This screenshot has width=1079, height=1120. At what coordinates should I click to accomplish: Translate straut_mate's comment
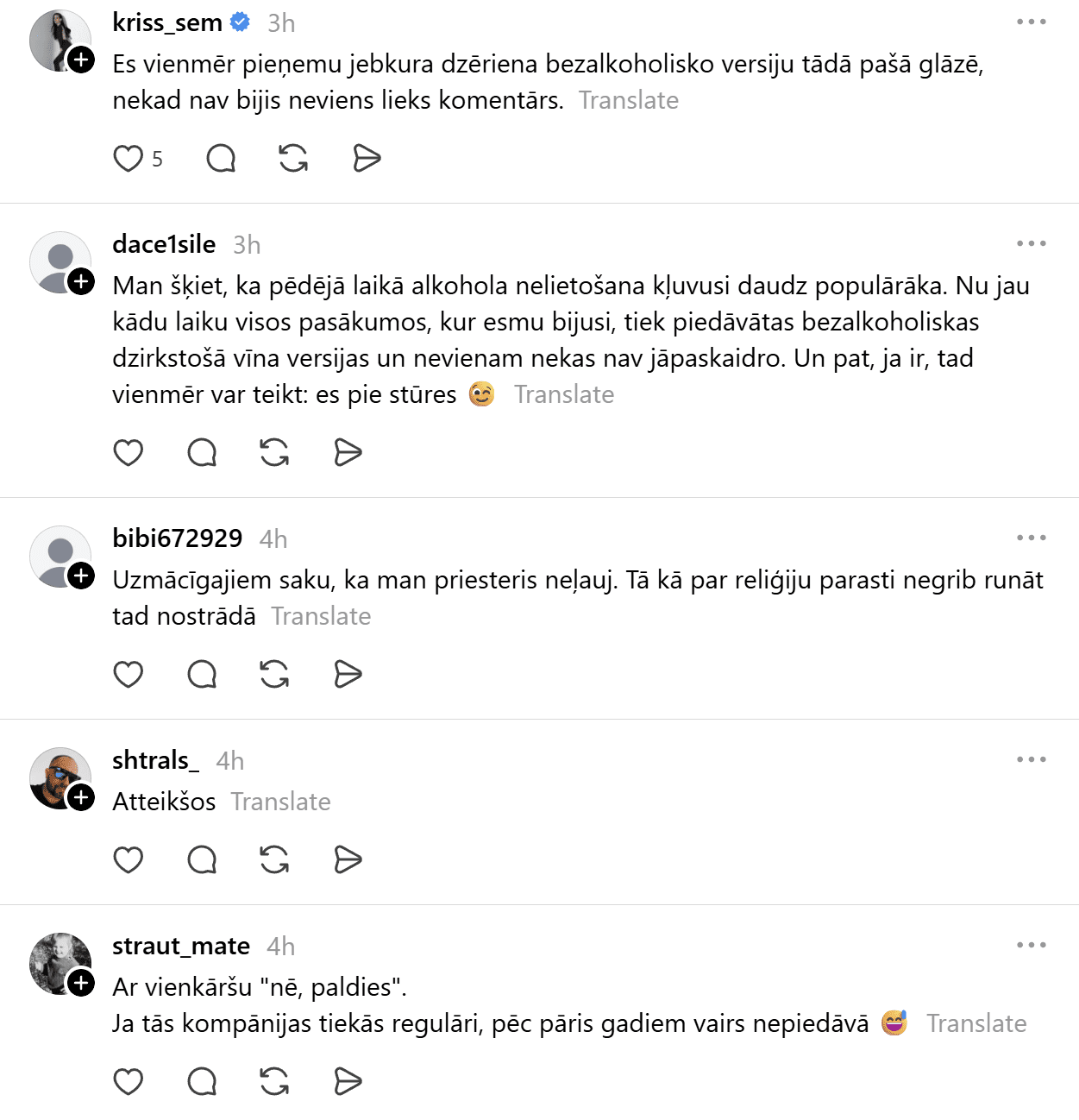point(976,1024)
